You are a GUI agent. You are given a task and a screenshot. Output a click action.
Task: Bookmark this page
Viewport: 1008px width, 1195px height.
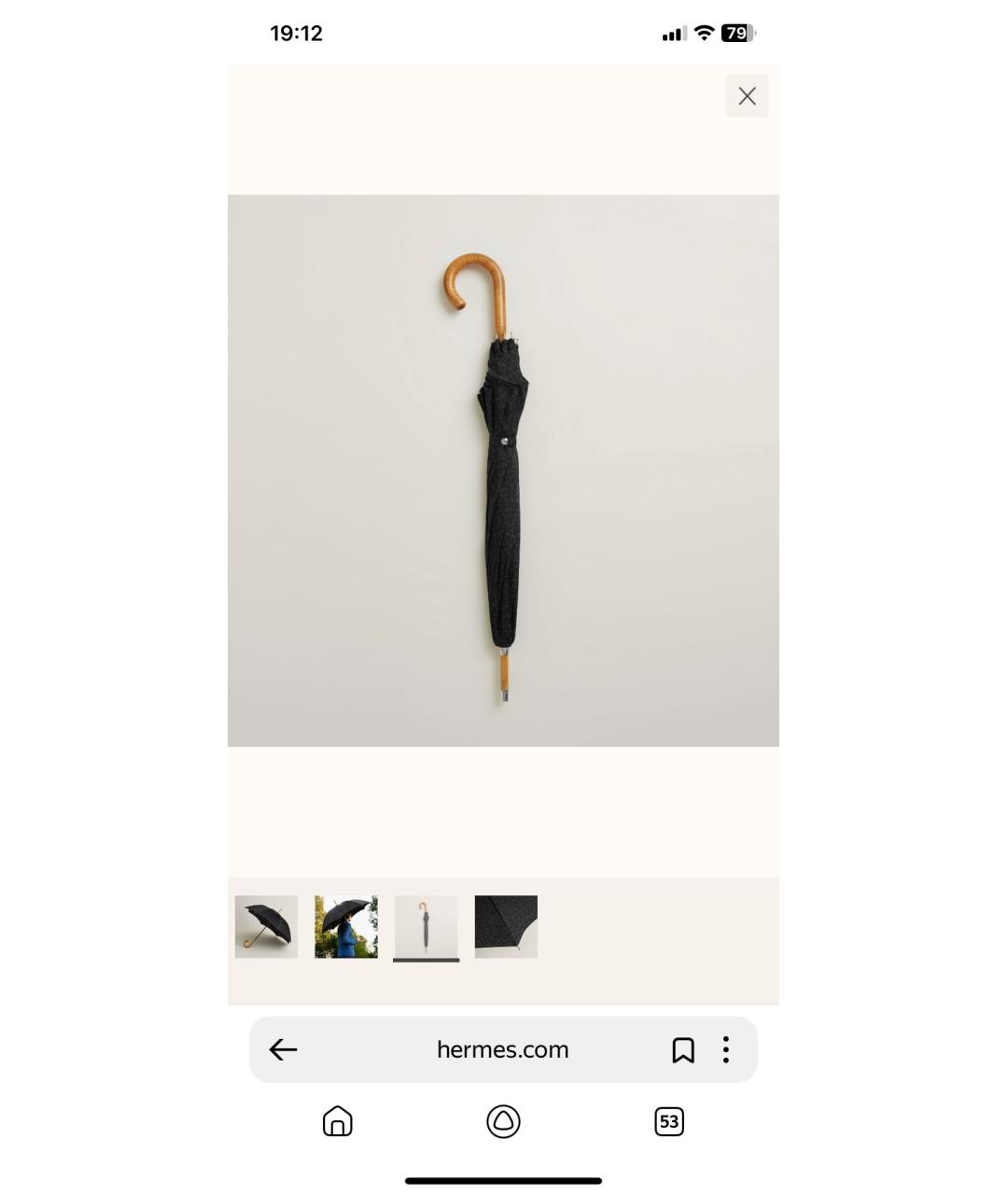pos(683,1050)
